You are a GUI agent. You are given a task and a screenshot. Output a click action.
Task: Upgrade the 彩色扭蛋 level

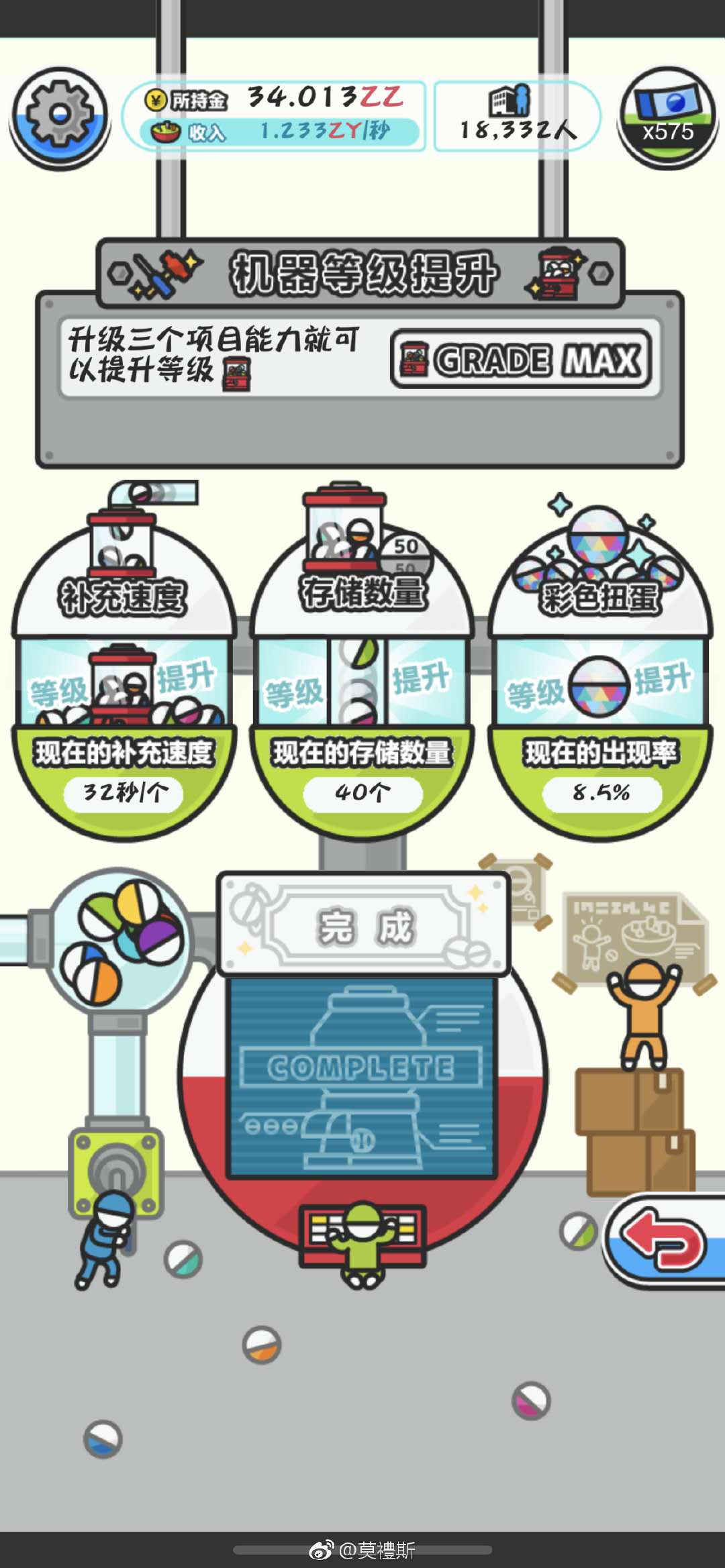600,682
